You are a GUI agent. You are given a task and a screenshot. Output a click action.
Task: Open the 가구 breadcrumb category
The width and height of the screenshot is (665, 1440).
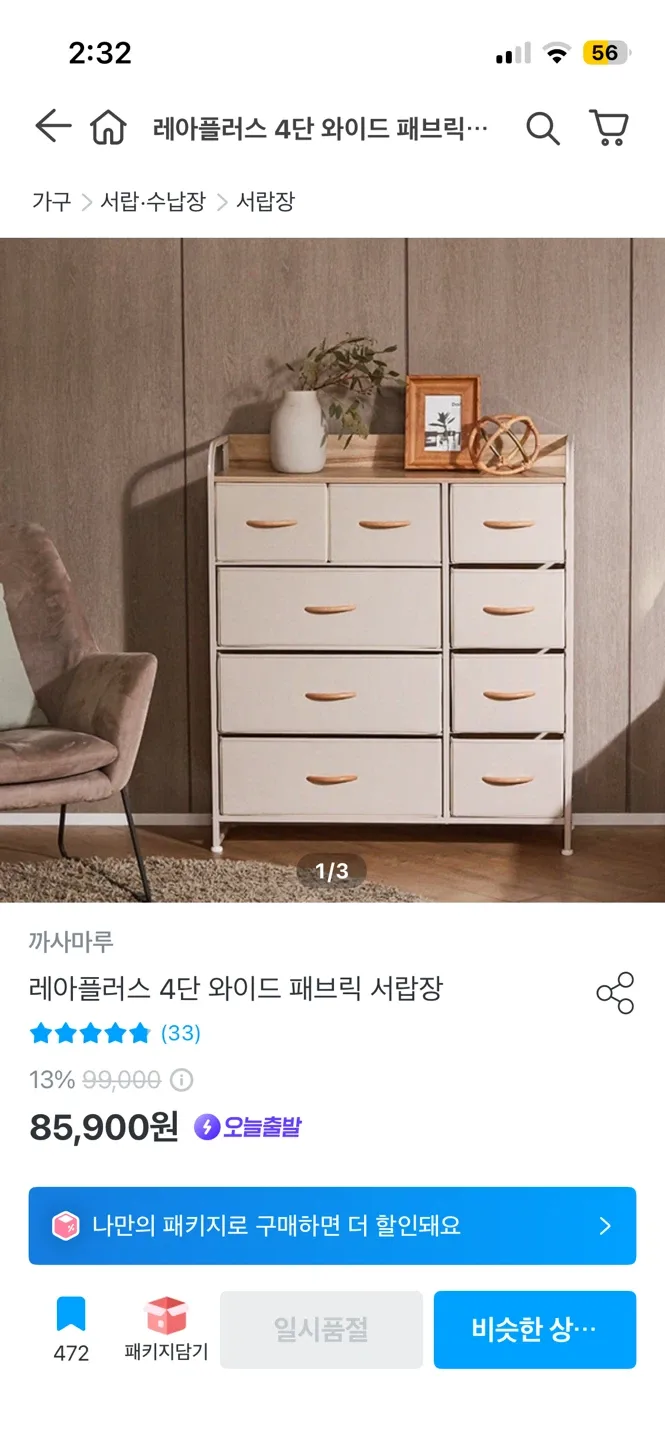tap(51, 202)
